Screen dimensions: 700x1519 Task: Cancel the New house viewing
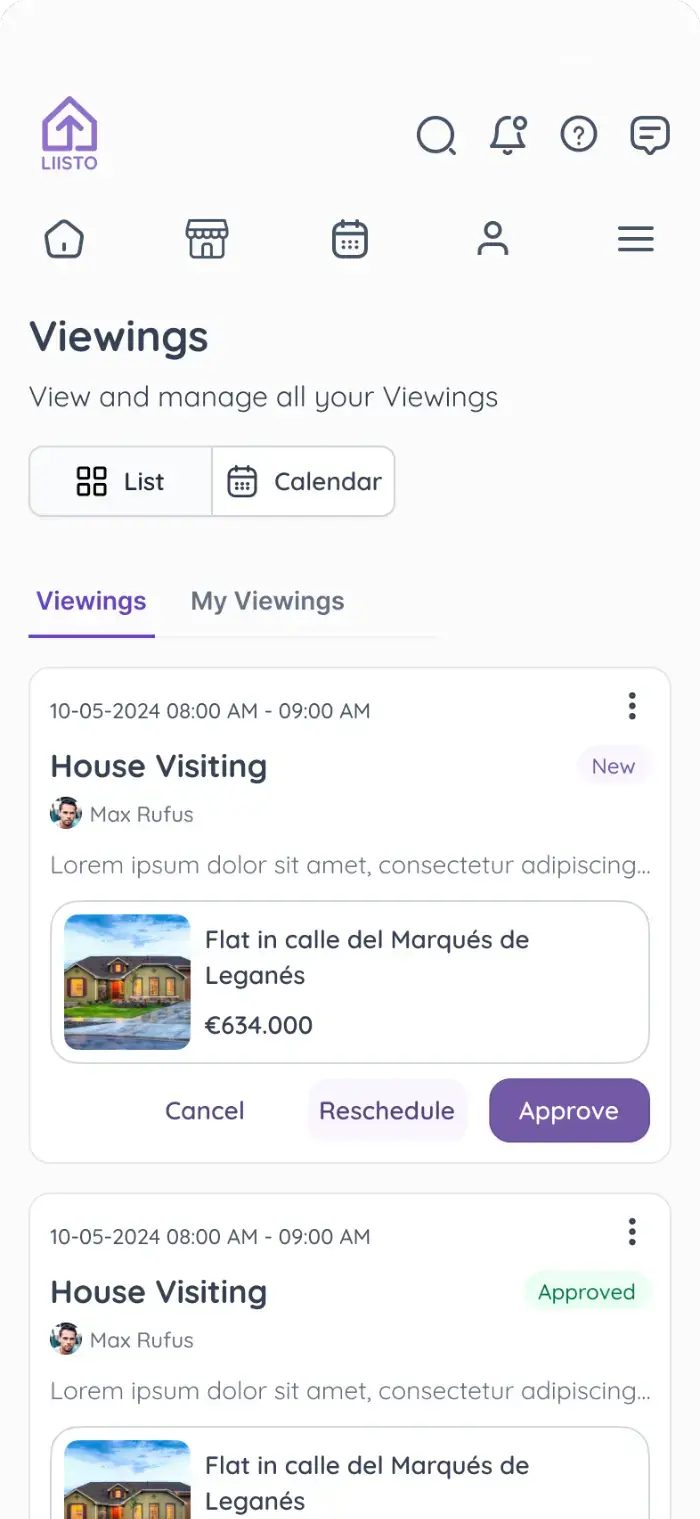(205, 1111)
